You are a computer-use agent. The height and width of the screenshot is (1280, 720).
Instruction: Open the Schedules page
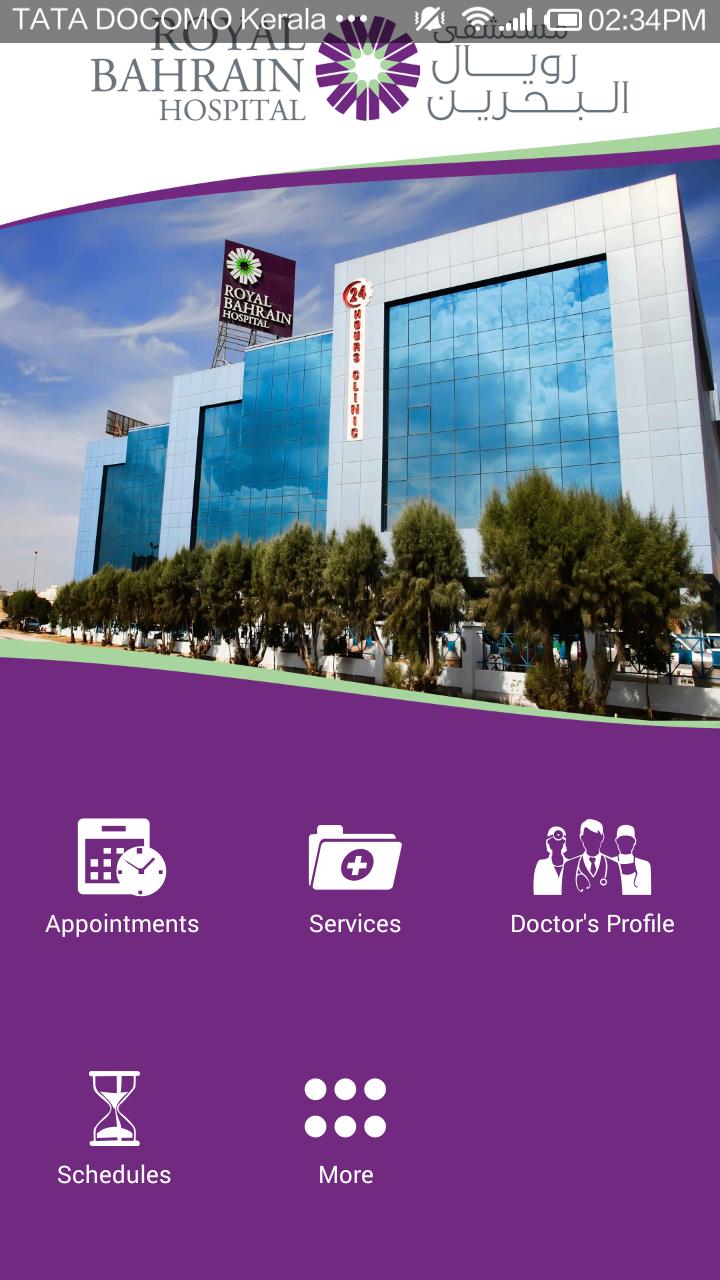tap(113, 1174)
